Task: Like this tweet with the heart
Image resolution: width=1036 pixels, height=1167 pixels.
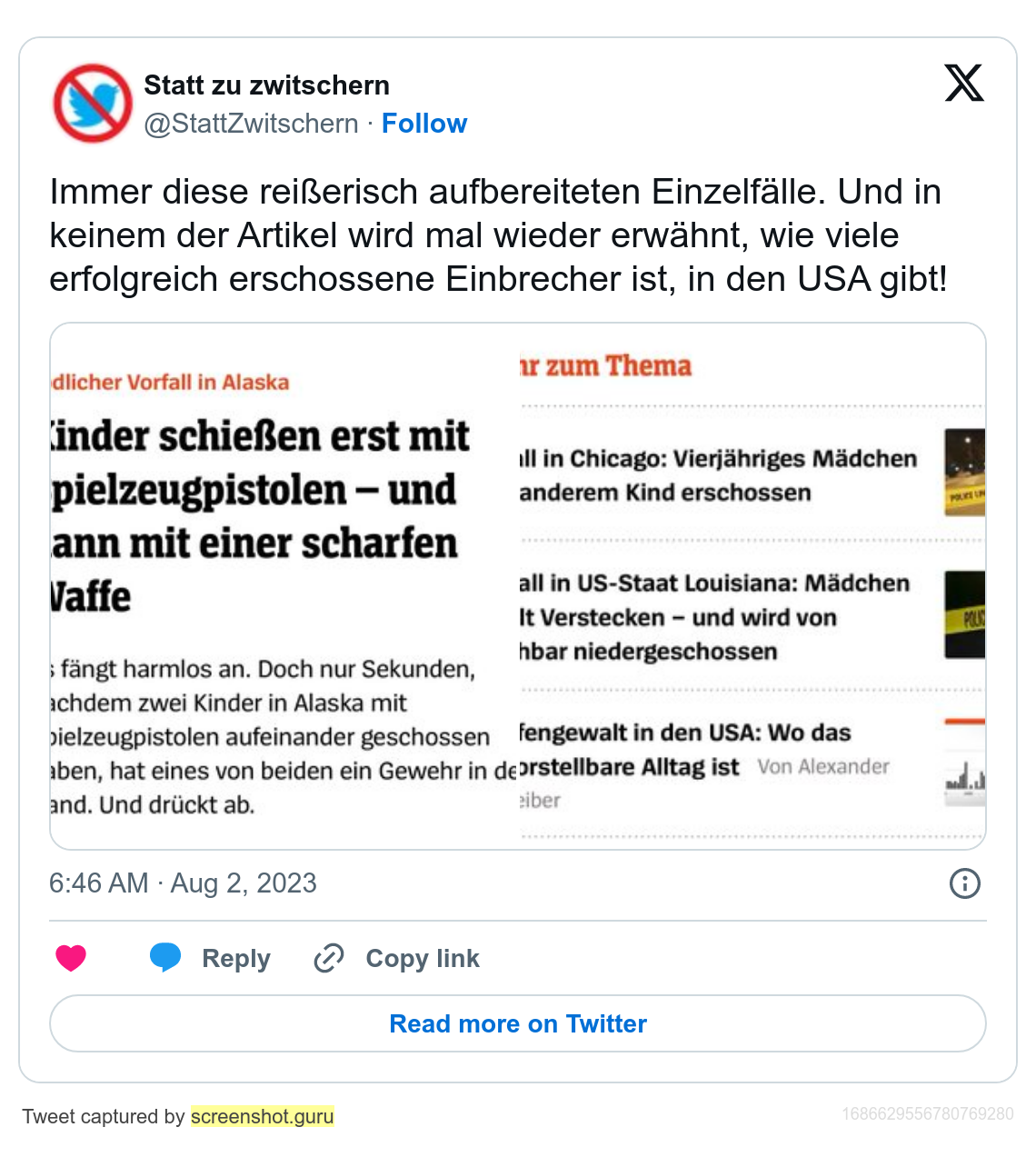Action: point(71,958)
